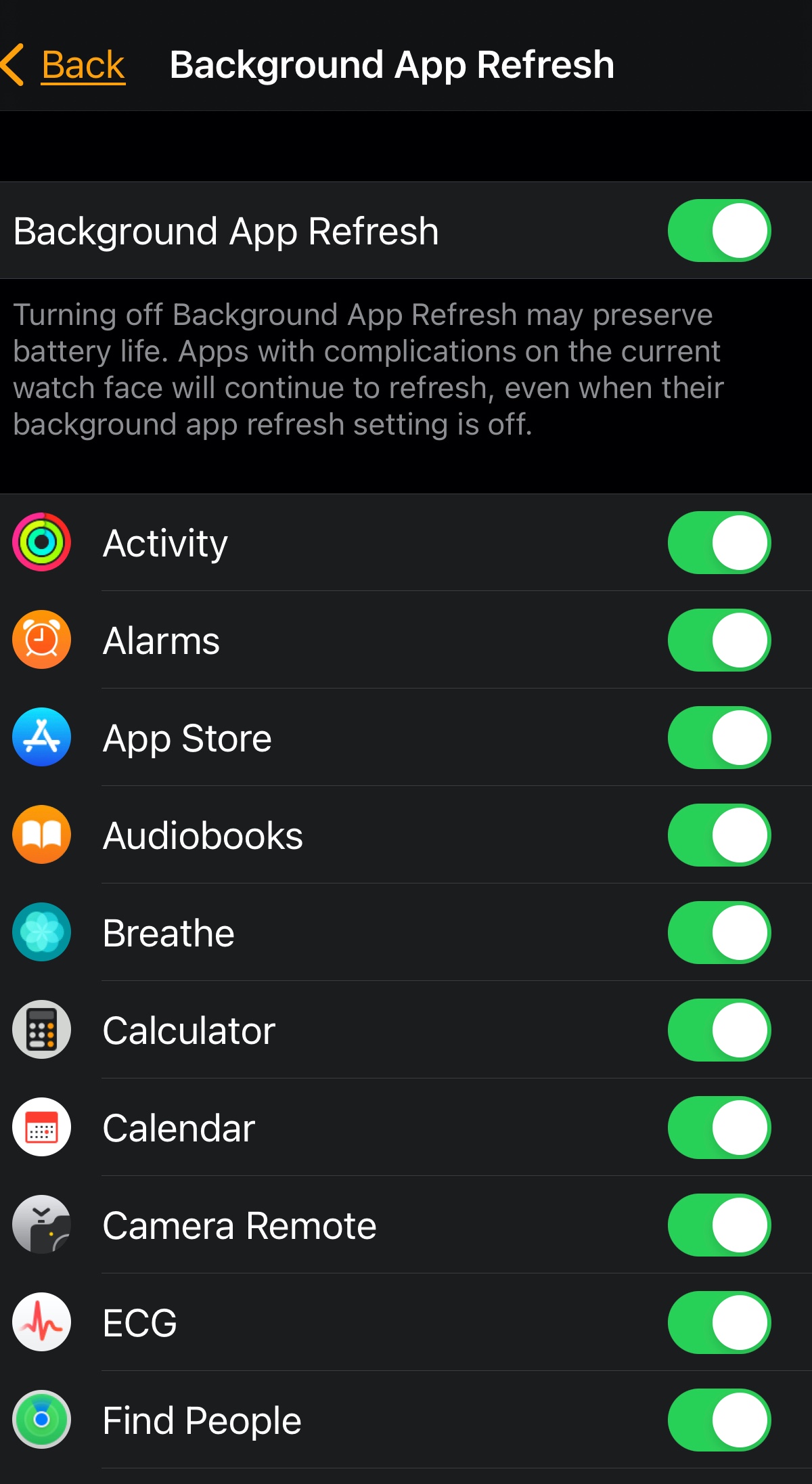
Task: Tap the Camera Remote watch icon
Action: [x=41, y=1225]
